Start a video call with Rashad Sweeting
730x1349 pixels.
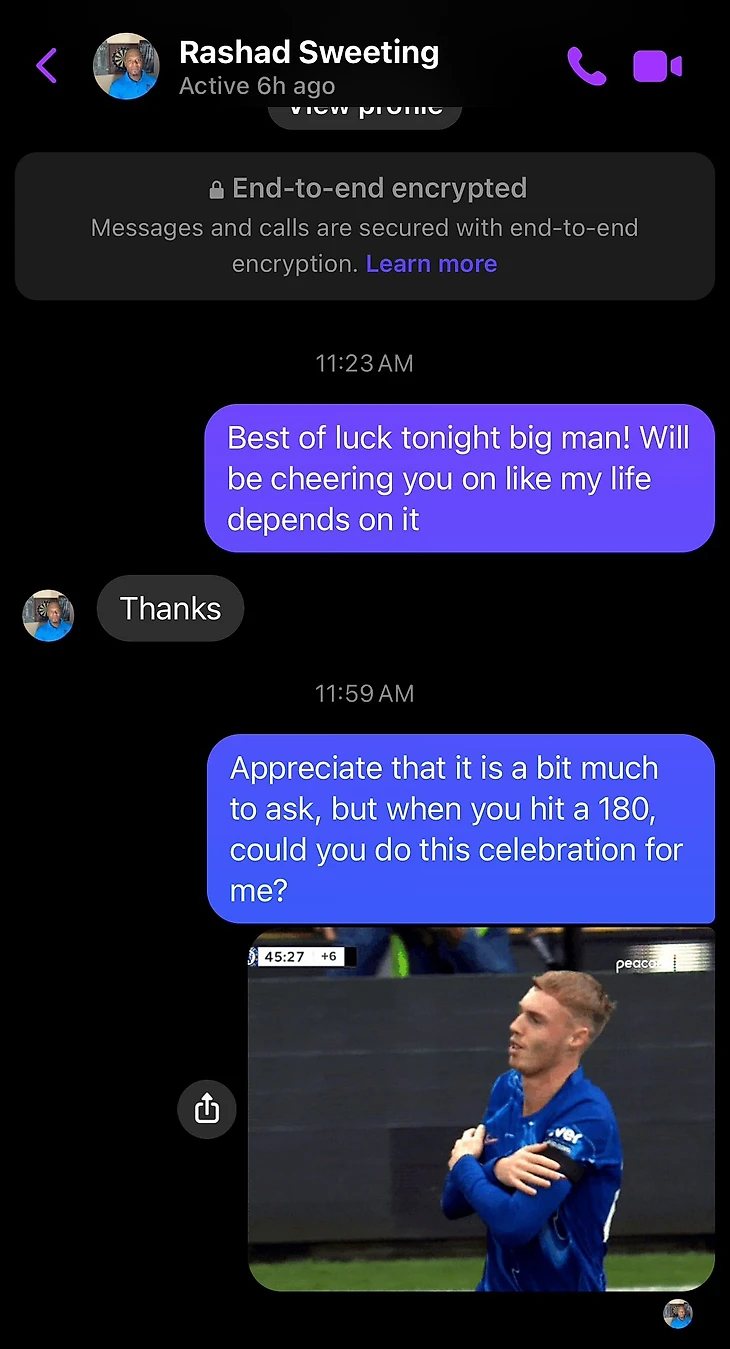[657, 66]
